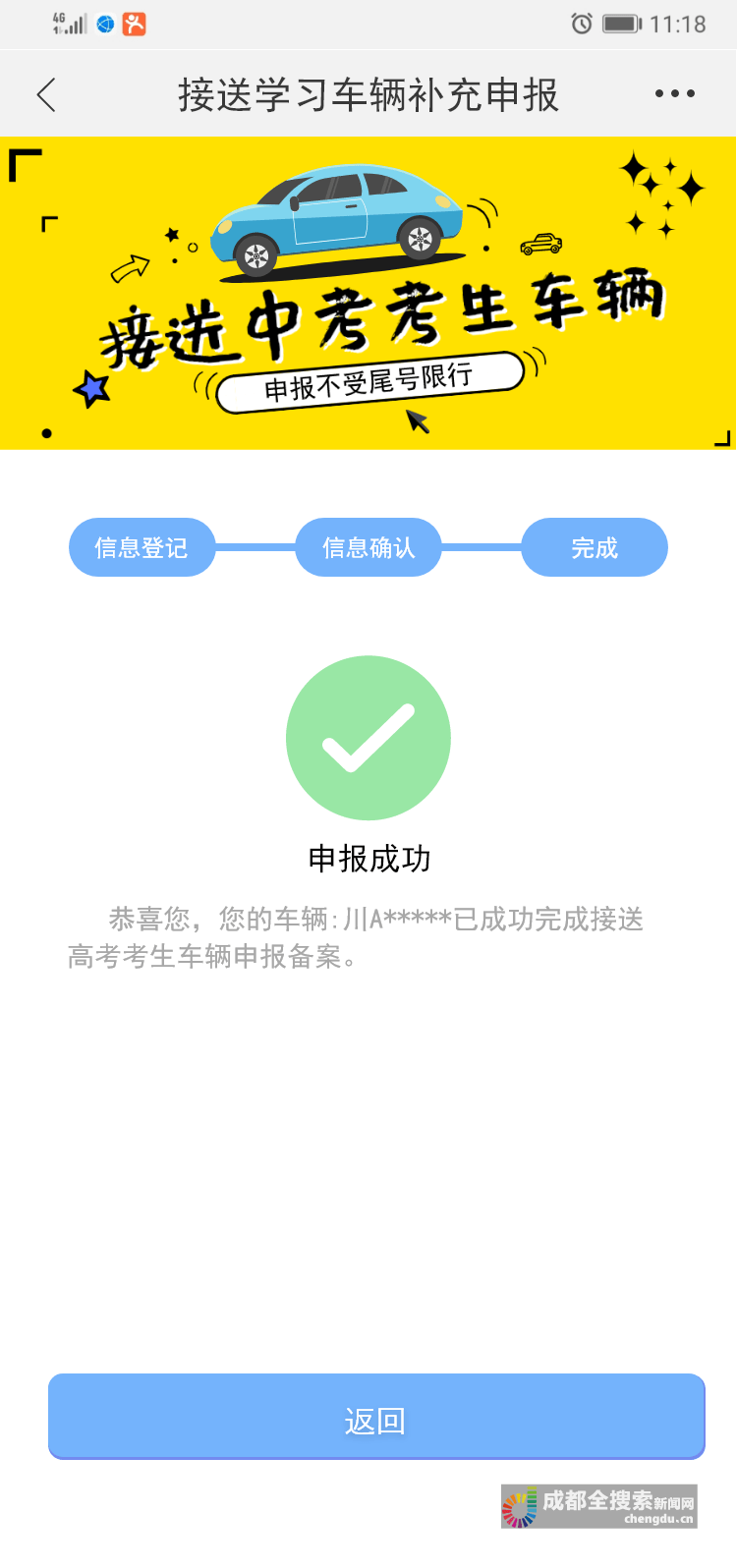The image size is (737, 1568).
Task: Tap the page title 接送学习车辆补充申报
Action: coord(368,93)
